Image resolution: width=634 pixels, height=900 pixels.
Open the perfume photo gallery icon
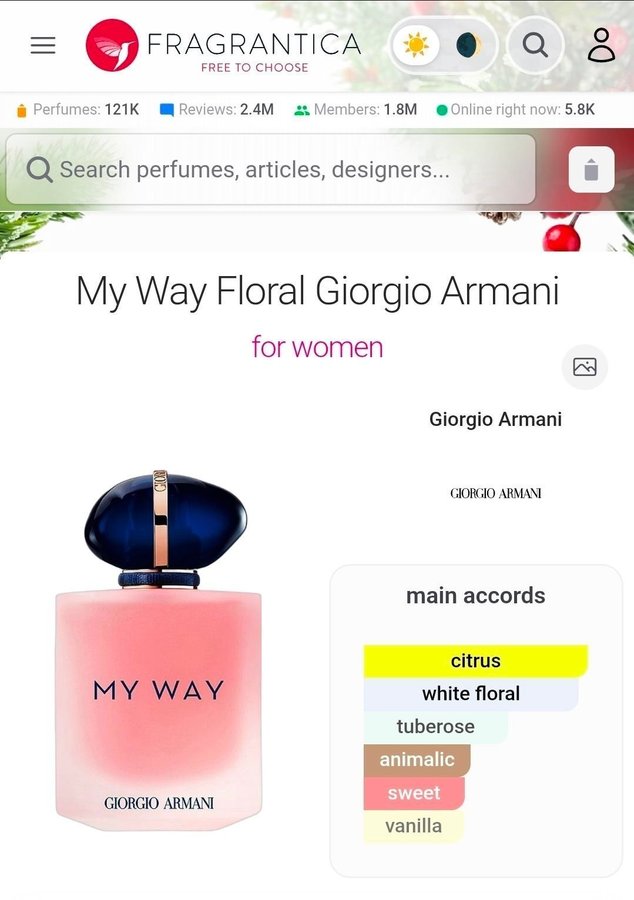[585, 367]
